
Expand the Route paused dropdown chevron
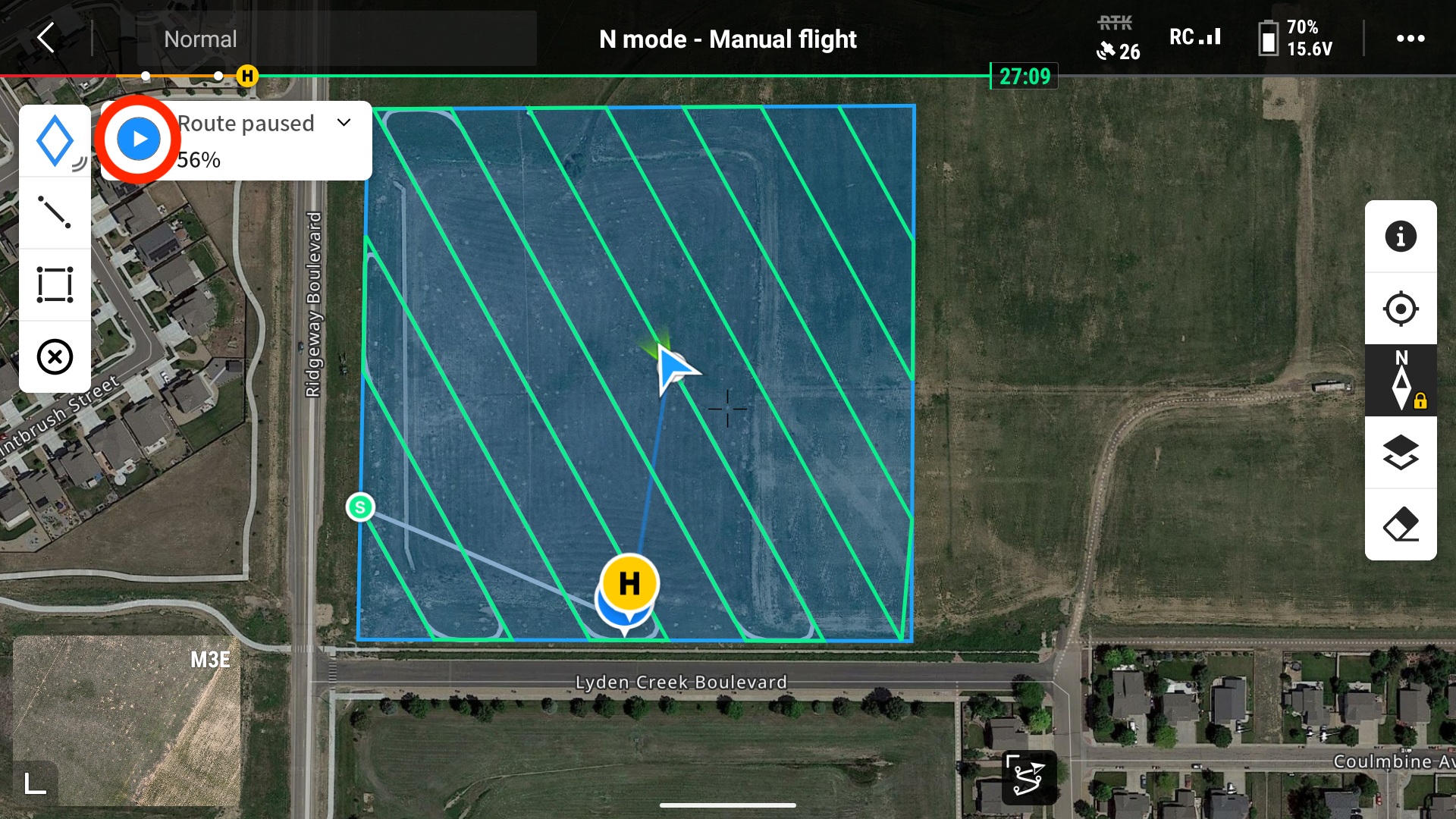(x=344, y=123)
